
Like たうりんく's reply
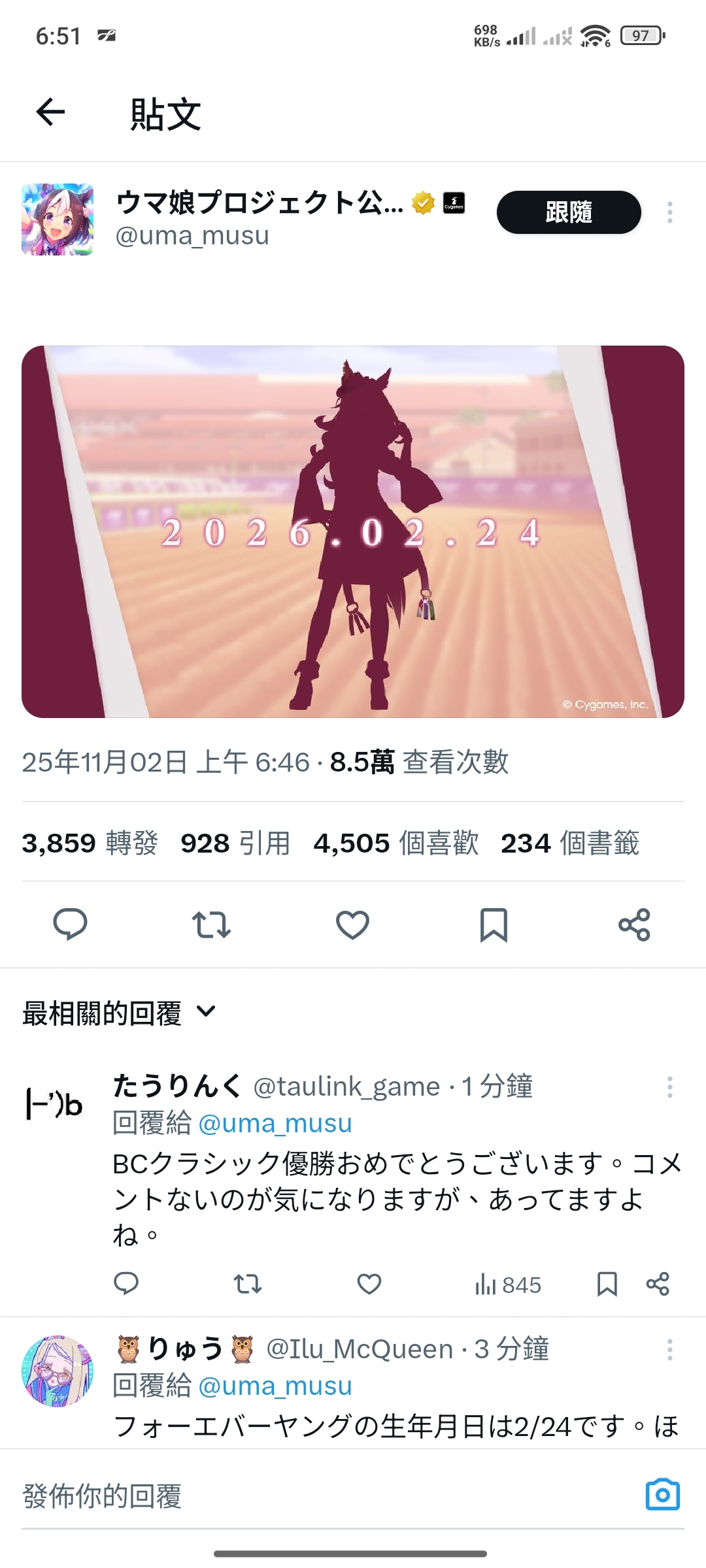[x=369, y=1284]
